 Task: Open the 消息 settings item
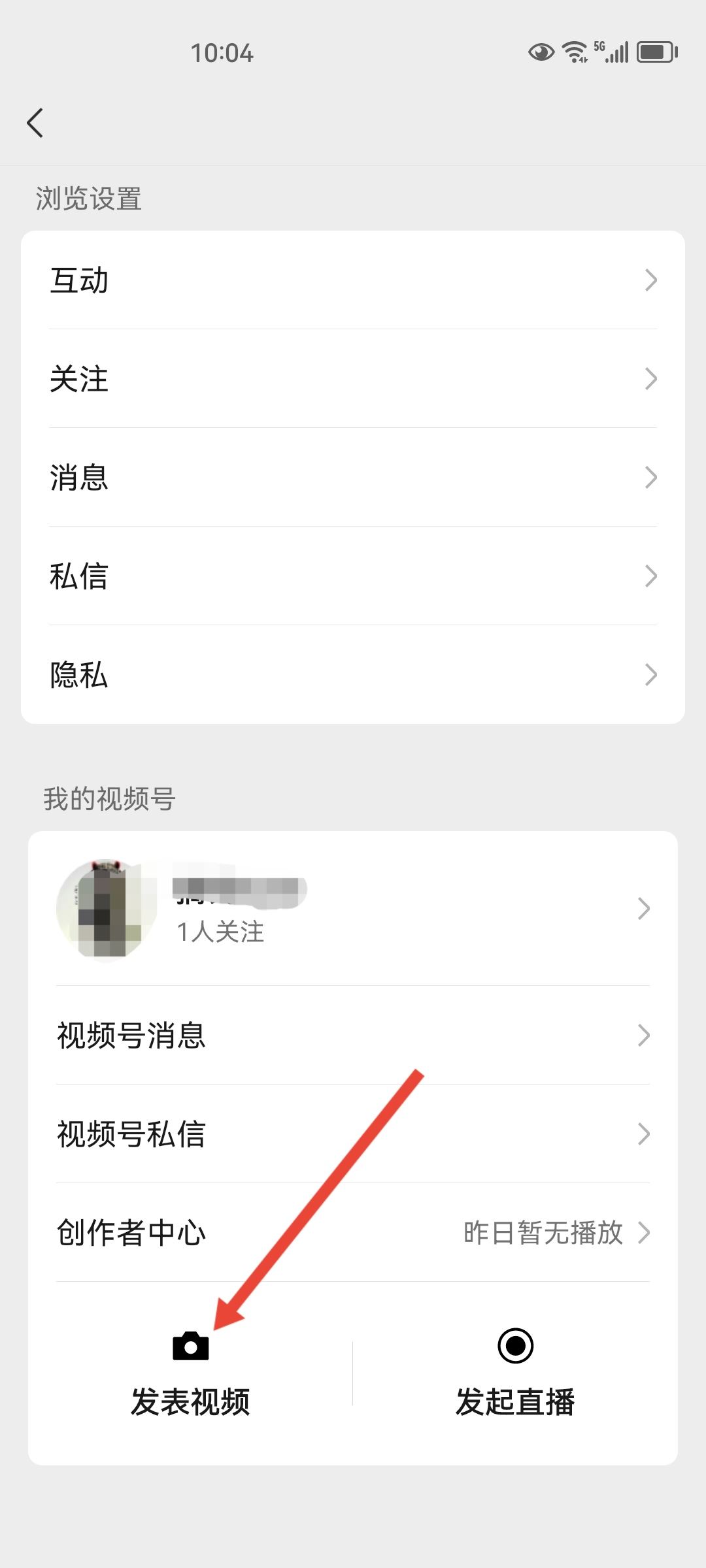(x=353, y=478)
